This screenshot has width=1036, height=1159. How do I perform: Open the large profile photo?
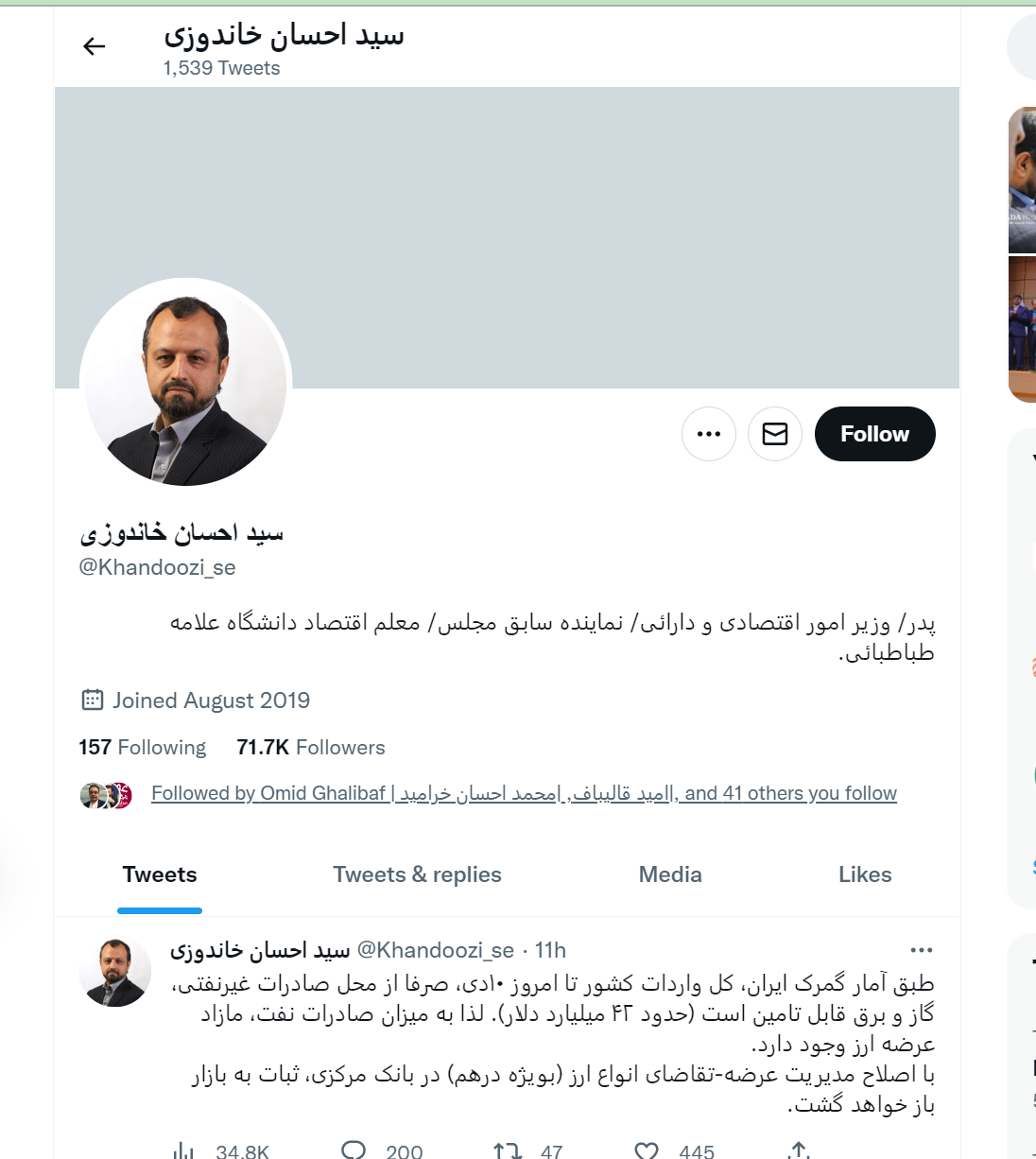(x=185, y=383)
